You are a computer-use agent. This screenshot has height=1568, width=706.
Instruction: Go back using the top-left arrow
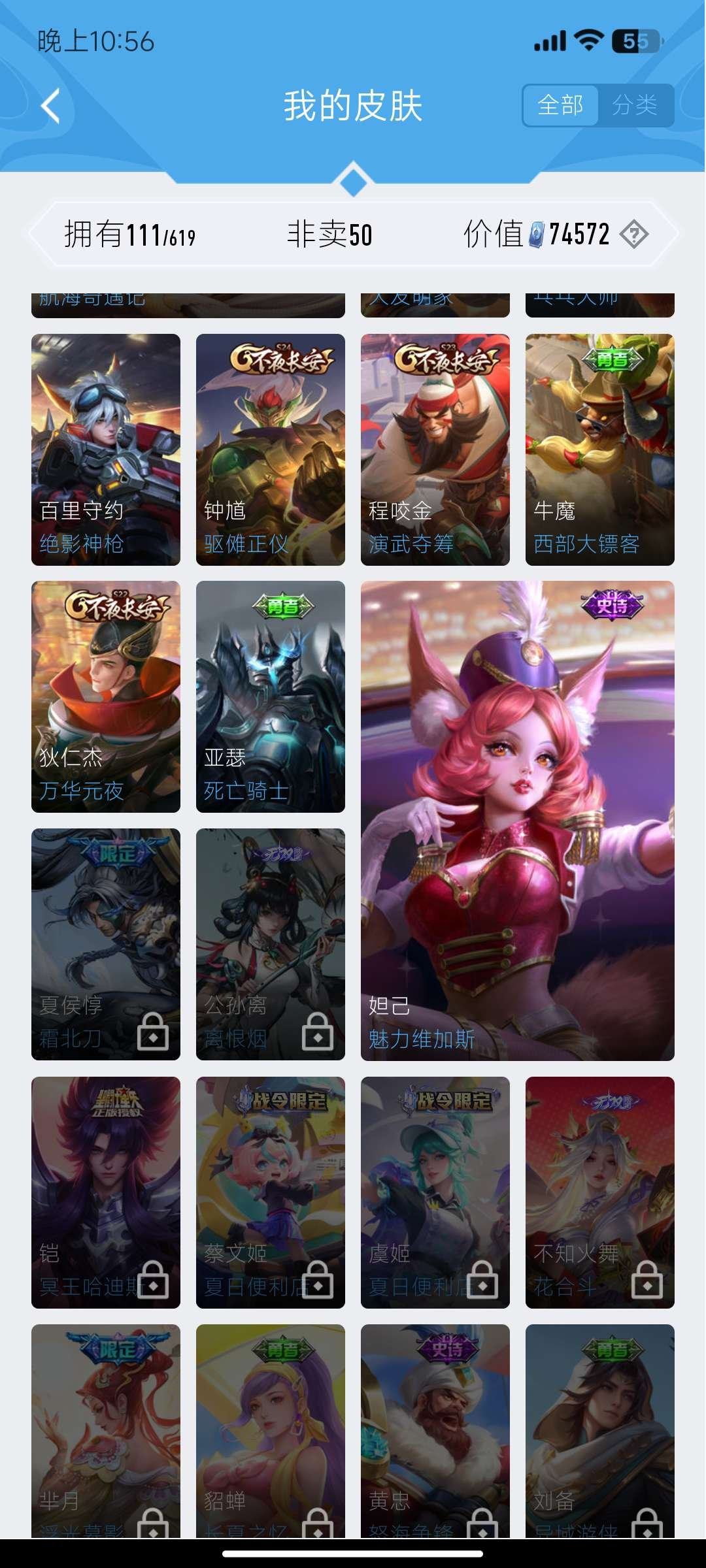(51, 105)
